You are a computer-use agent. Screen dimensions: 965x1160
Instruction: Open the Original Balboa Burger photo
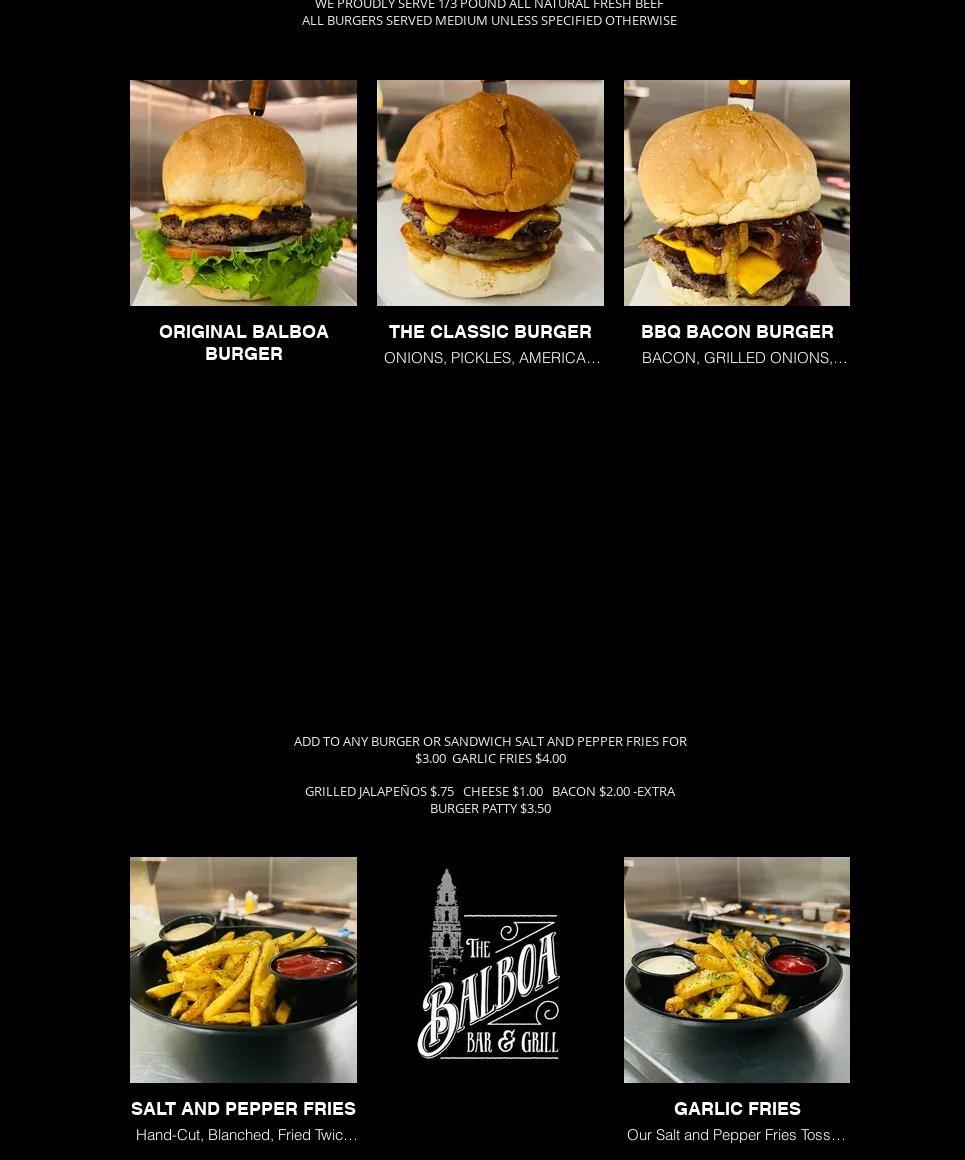(x=243, y=193)
